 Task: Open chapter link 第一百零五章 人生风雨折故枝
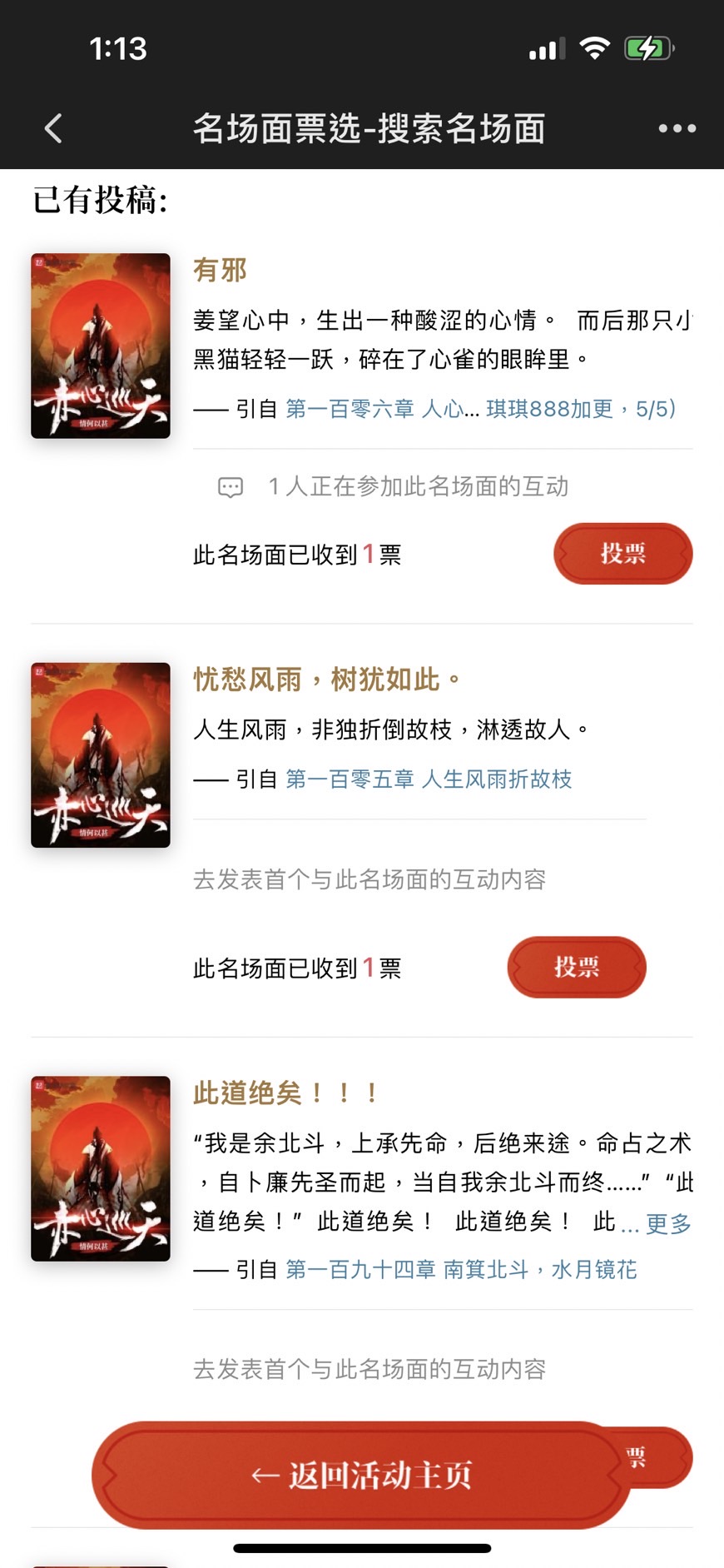[x=428, y=779]
